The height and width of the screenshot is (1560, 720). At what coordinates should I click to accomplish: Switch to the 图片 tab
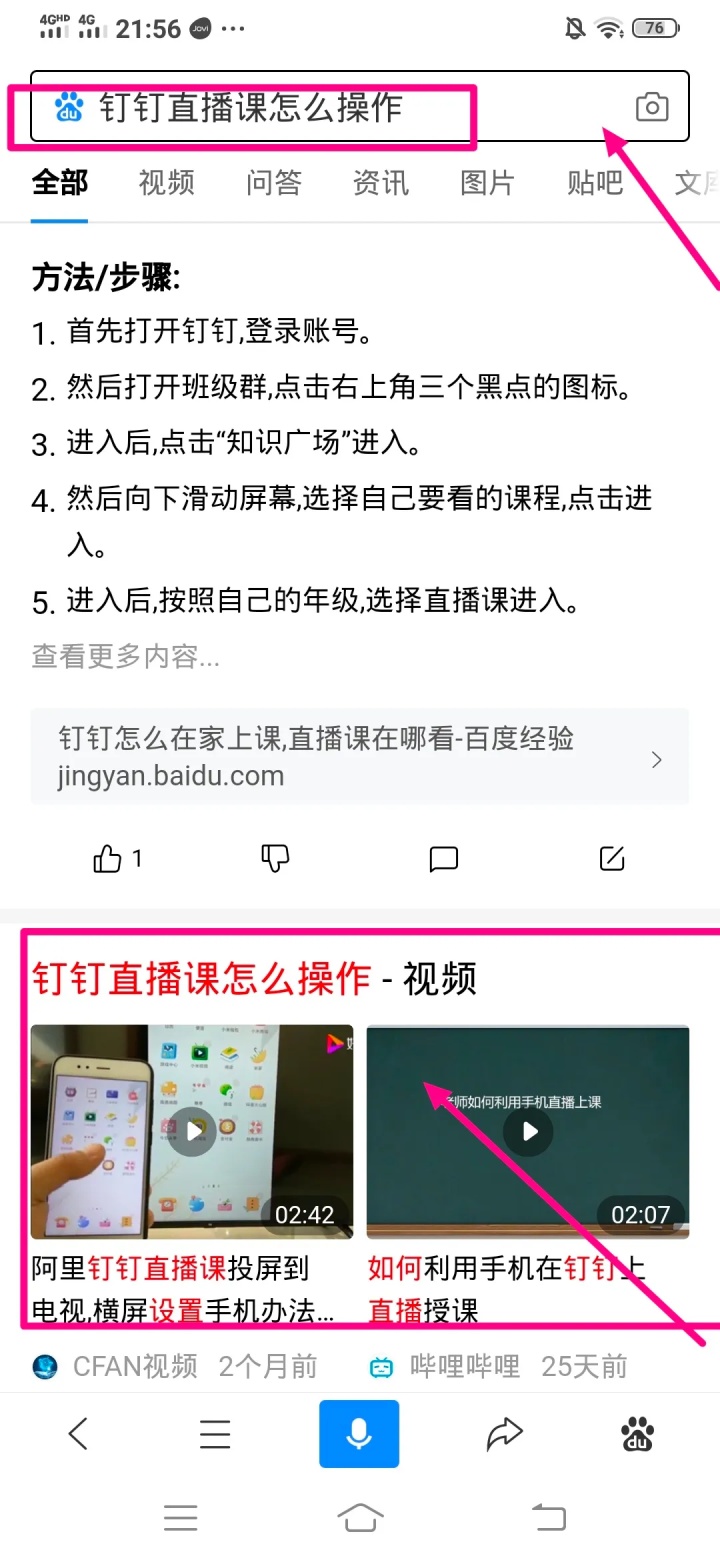point(487,182)
